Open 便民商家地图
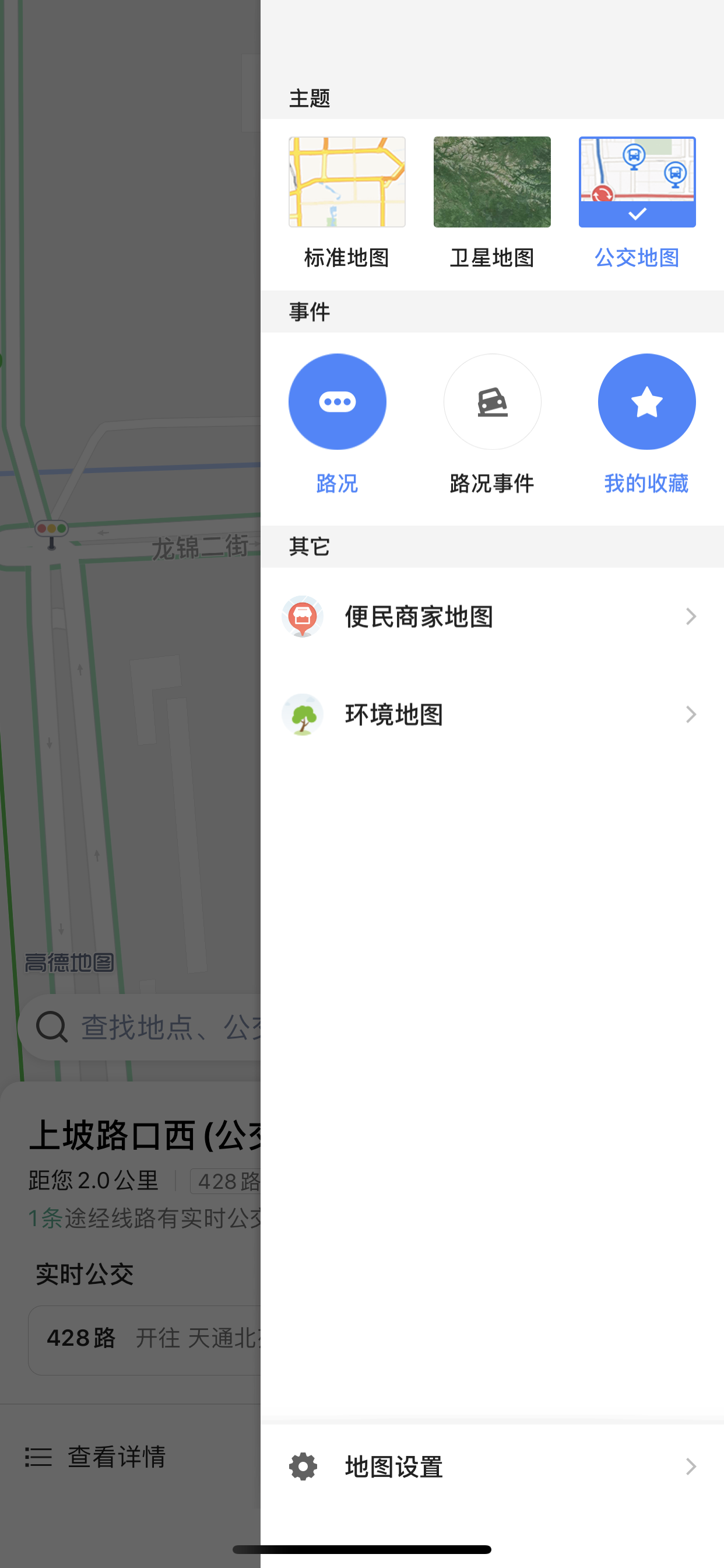This screenshot has width=724, height=1568. (492, 617)
